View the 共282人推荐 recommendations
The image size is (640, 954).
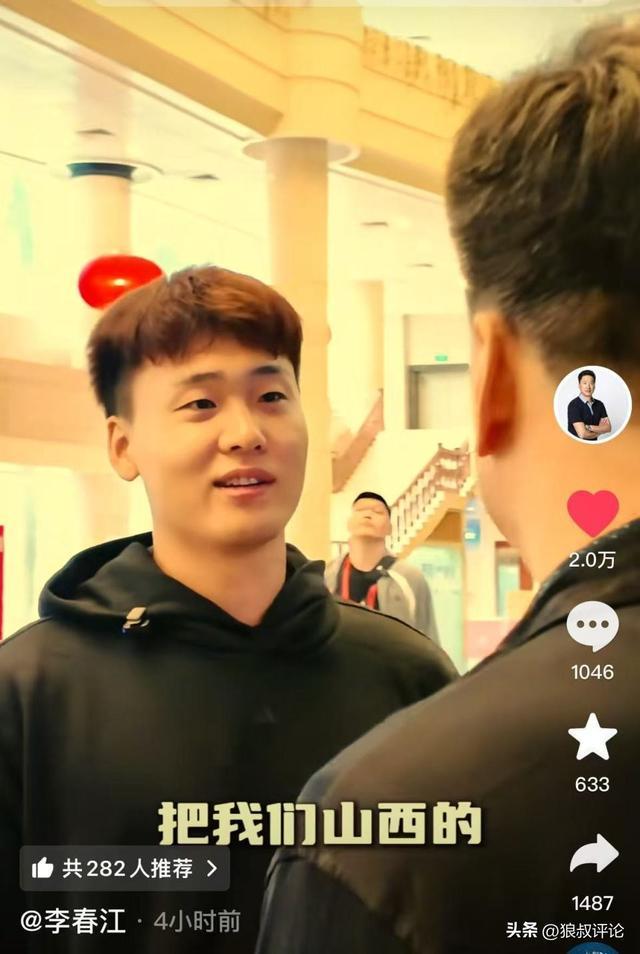[125, 868]
